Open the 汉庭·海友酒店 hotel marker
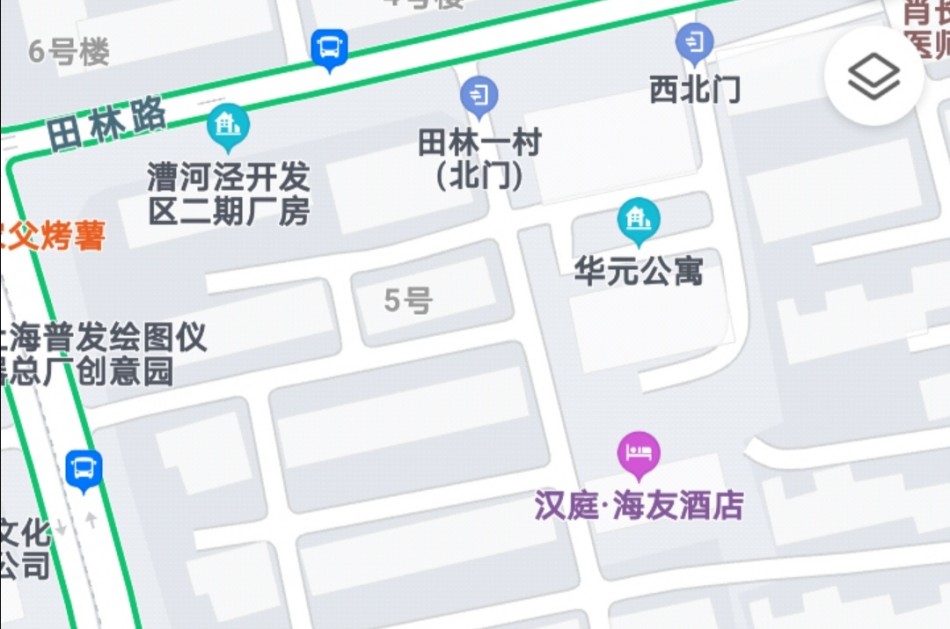The image size is (950, 629). click(639, 455)
